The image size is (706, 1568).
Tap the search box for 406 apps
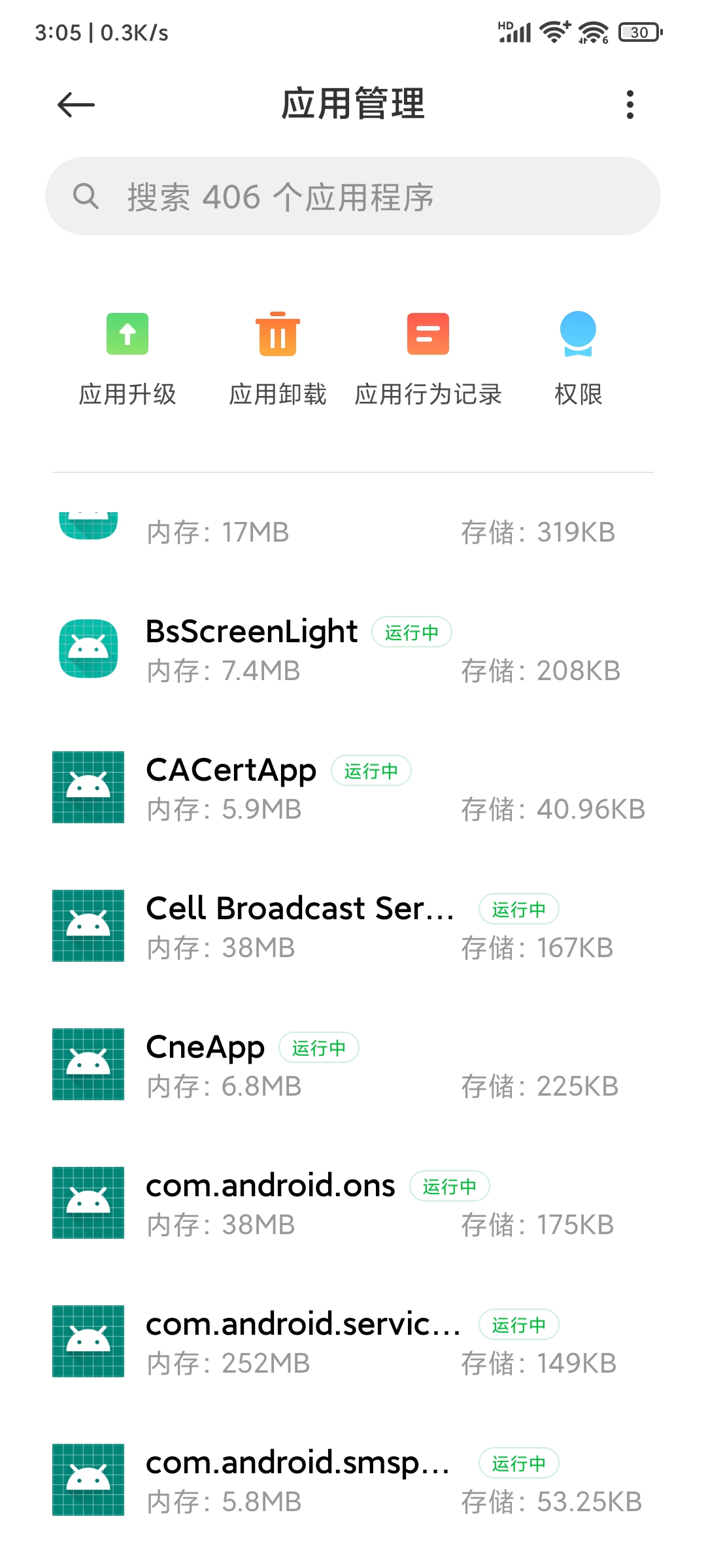(x=353, y=196)
